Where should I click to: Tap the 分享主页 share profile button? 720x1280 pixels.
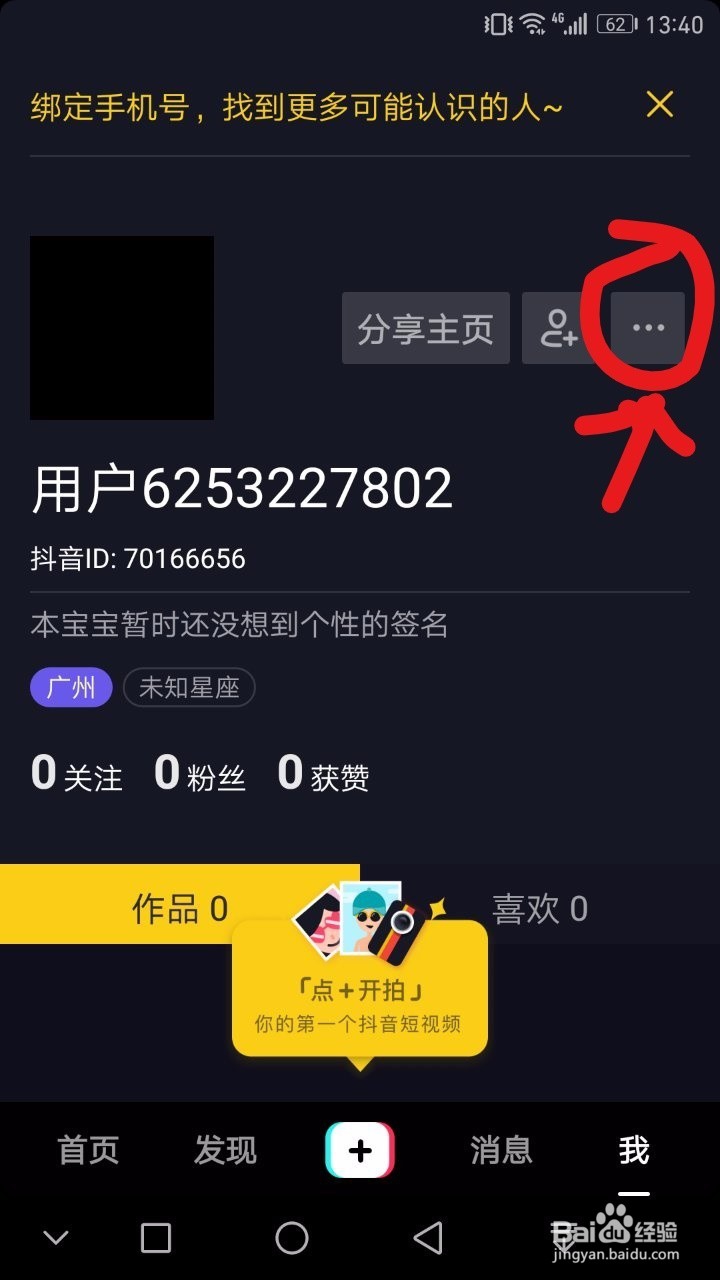point(425,328)
